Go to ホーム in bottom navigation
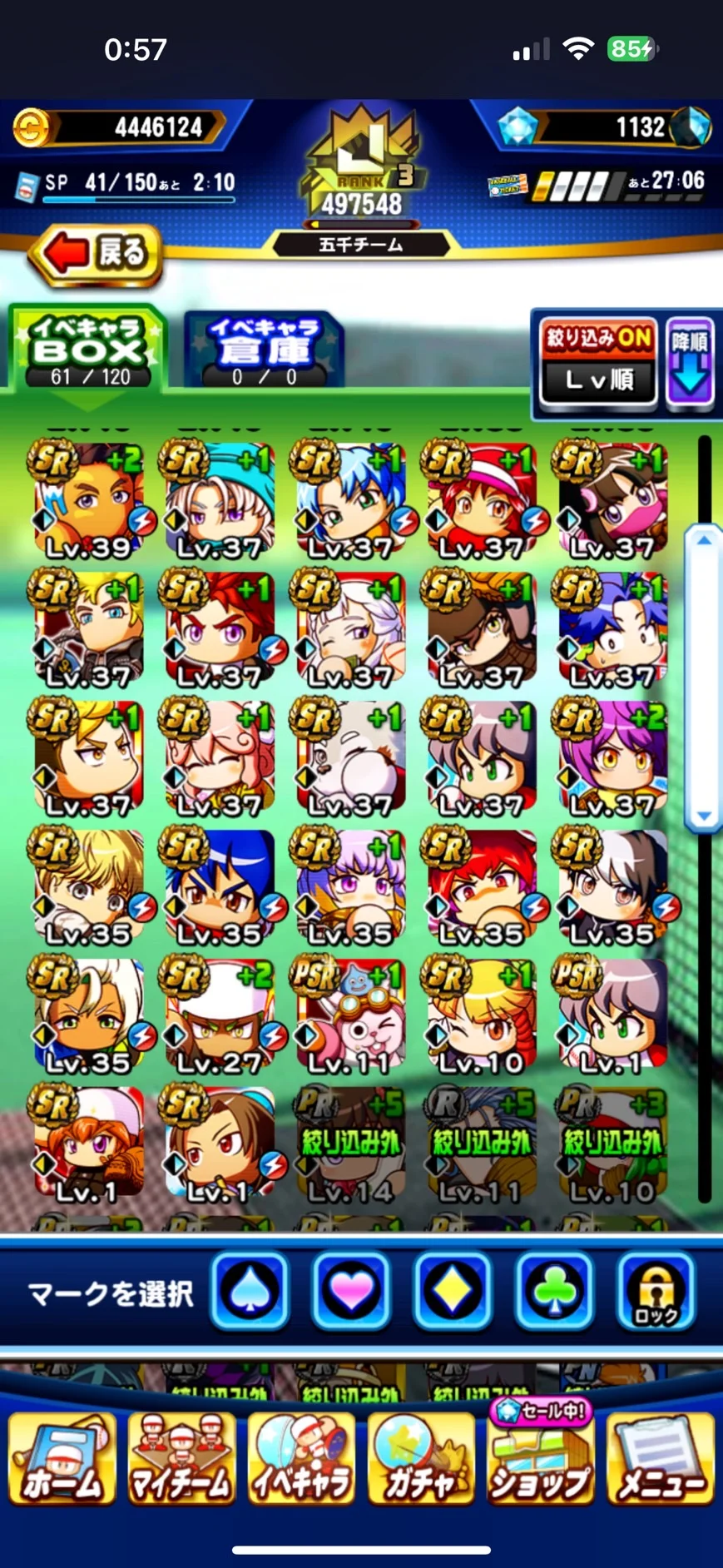The image size is (723, 1568). coord(62,1458)
